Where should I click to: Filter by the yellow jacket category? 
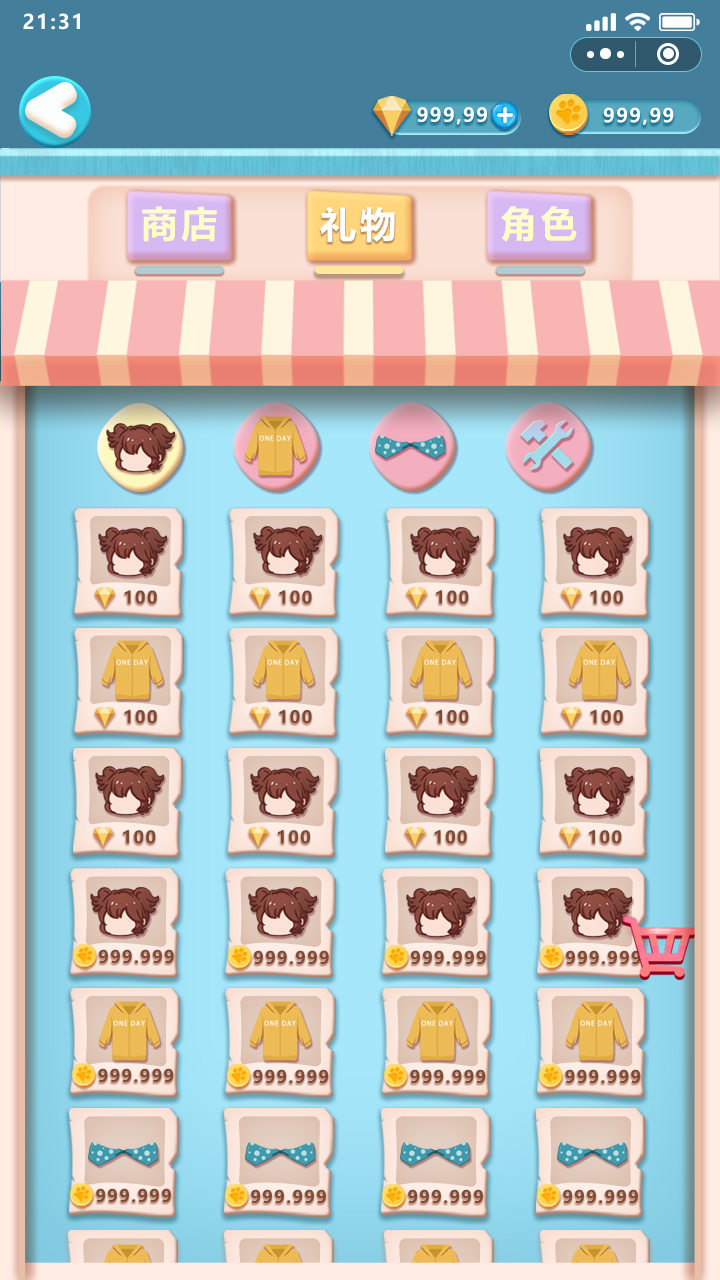coord(276,447)
